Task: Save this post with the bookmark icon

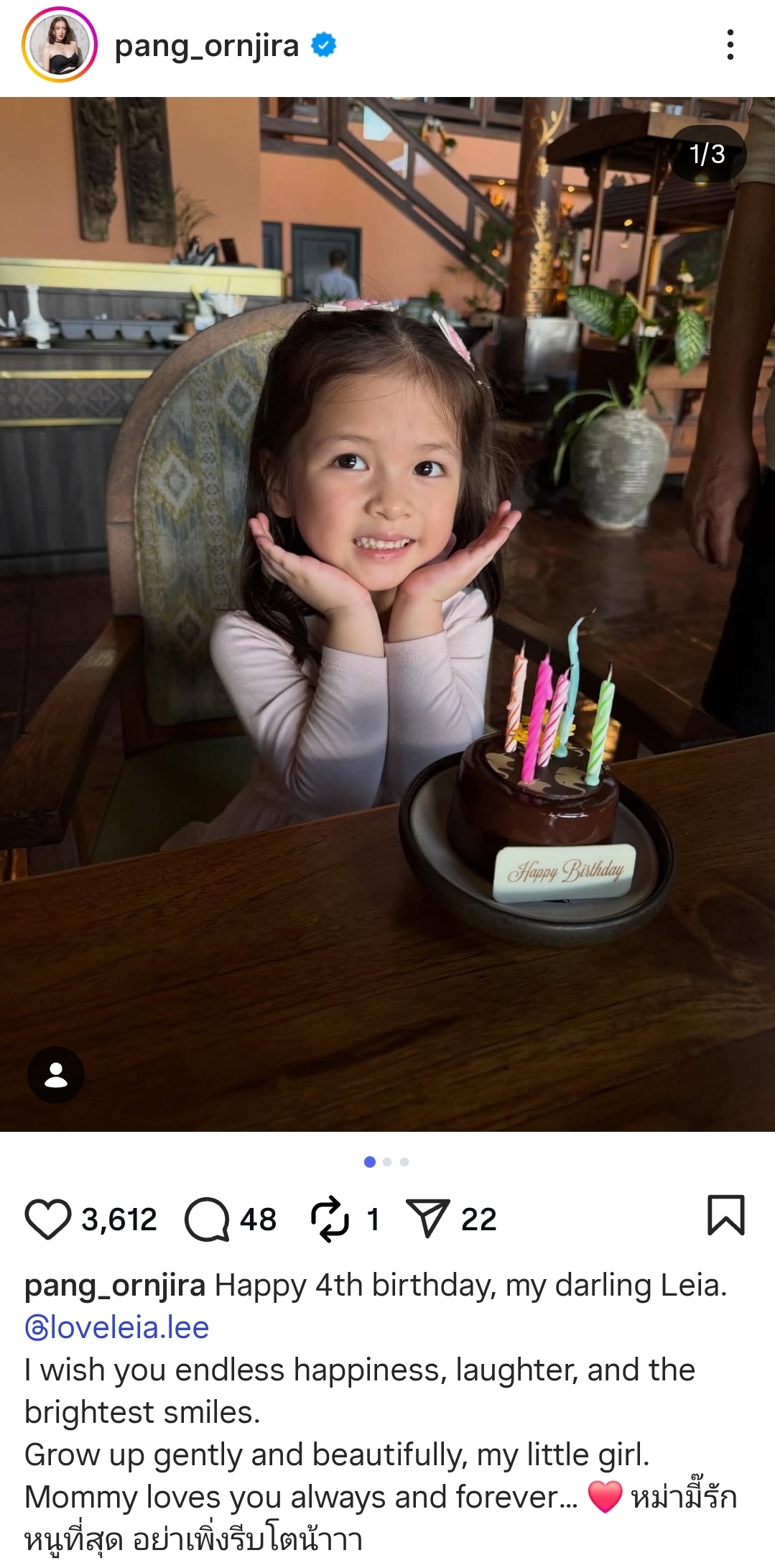Action: coord(725,1215)
